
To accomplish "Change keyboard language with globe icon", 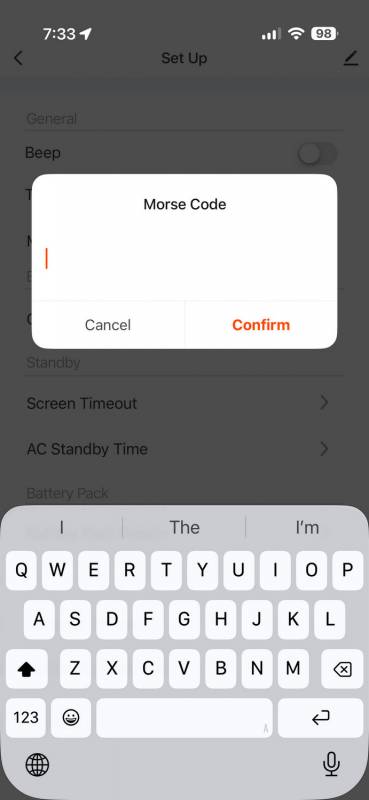I will 37,765.
